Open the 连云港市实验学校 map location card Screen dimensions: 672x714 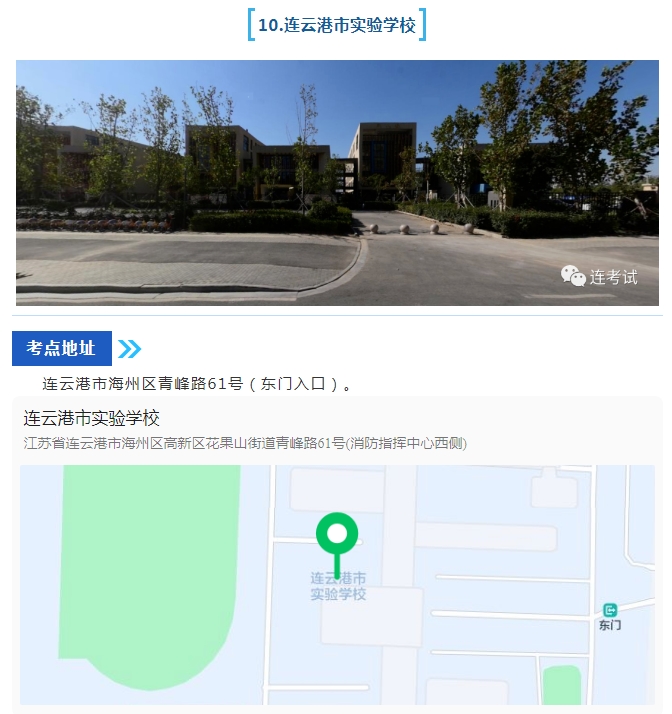(x=92, y=418)
